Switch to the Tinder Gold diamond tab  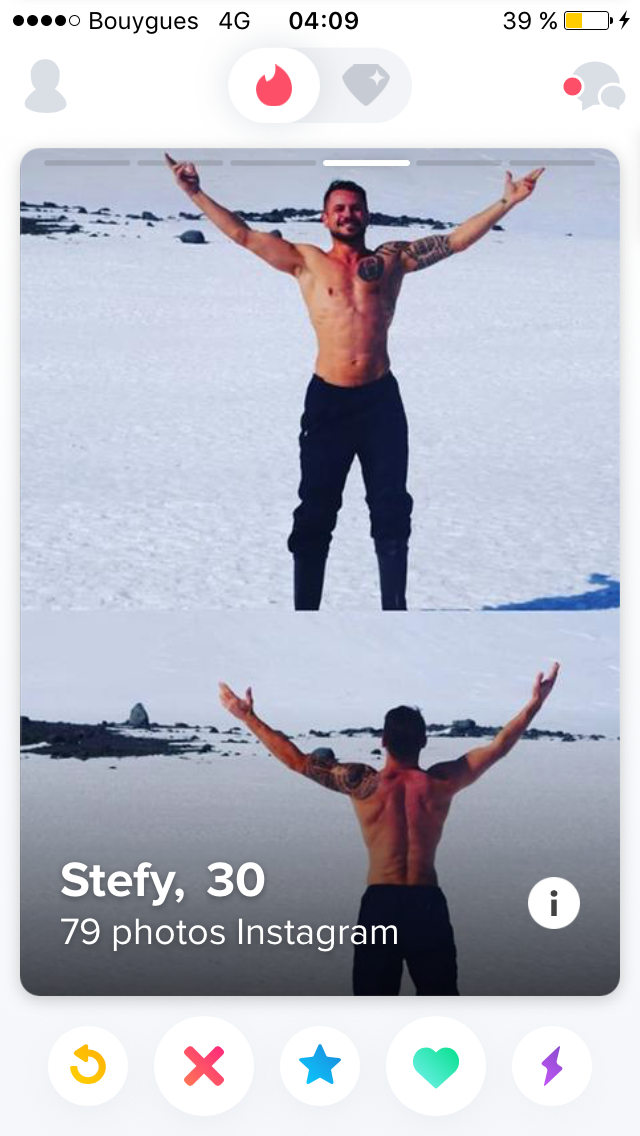(x=366, y=85)
